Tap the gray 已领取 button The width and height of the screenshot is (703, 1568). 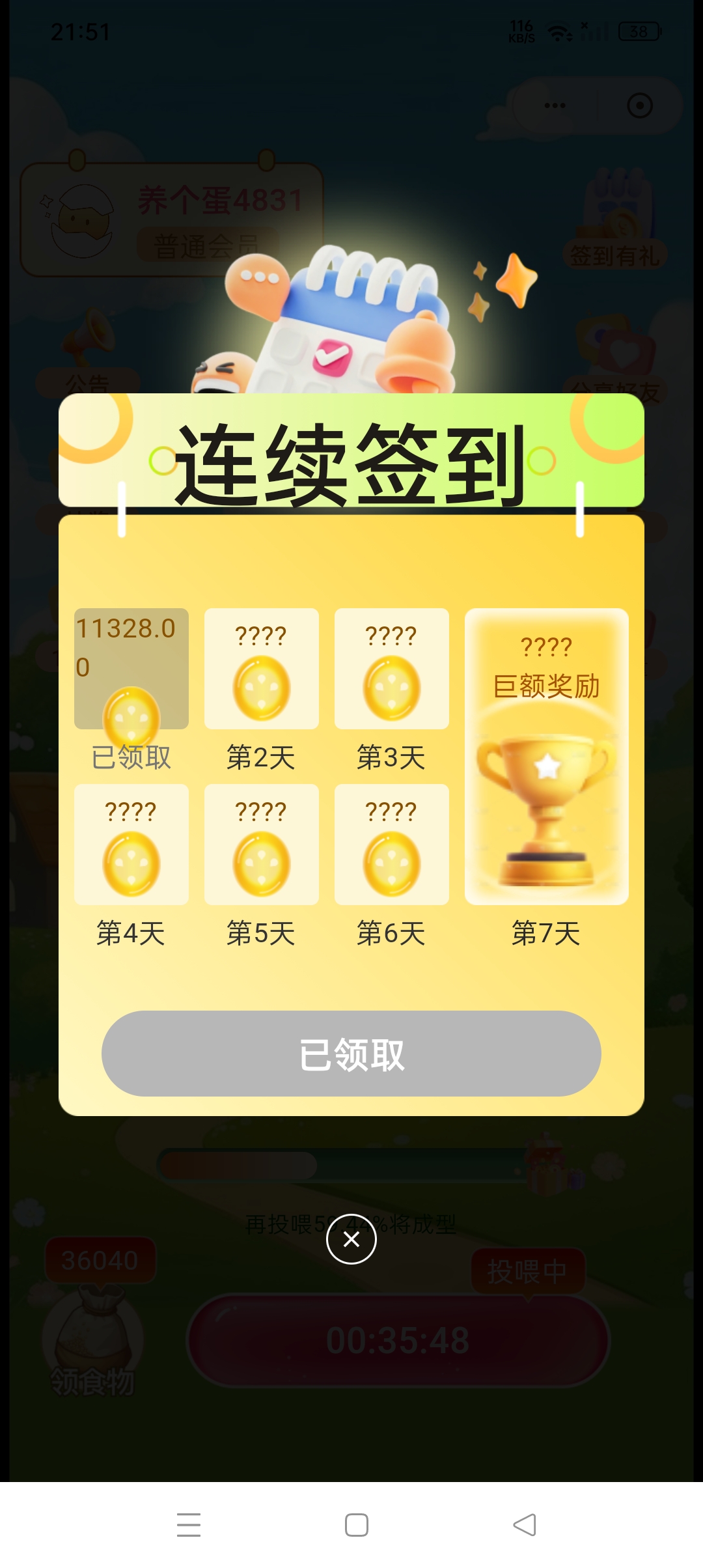[x=351, y=1054]
